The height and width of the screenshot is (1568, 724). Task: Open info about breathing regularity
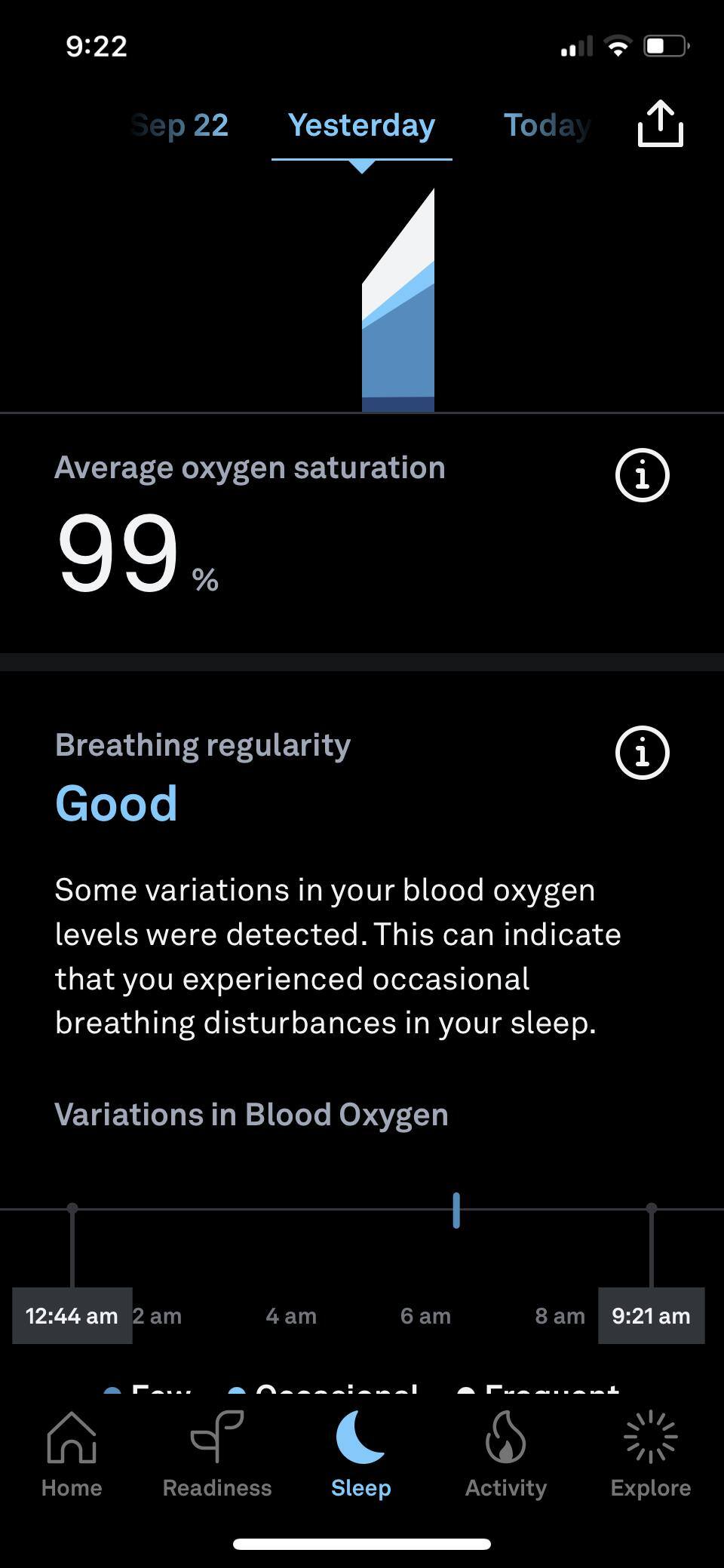click(x=642, y=753)
